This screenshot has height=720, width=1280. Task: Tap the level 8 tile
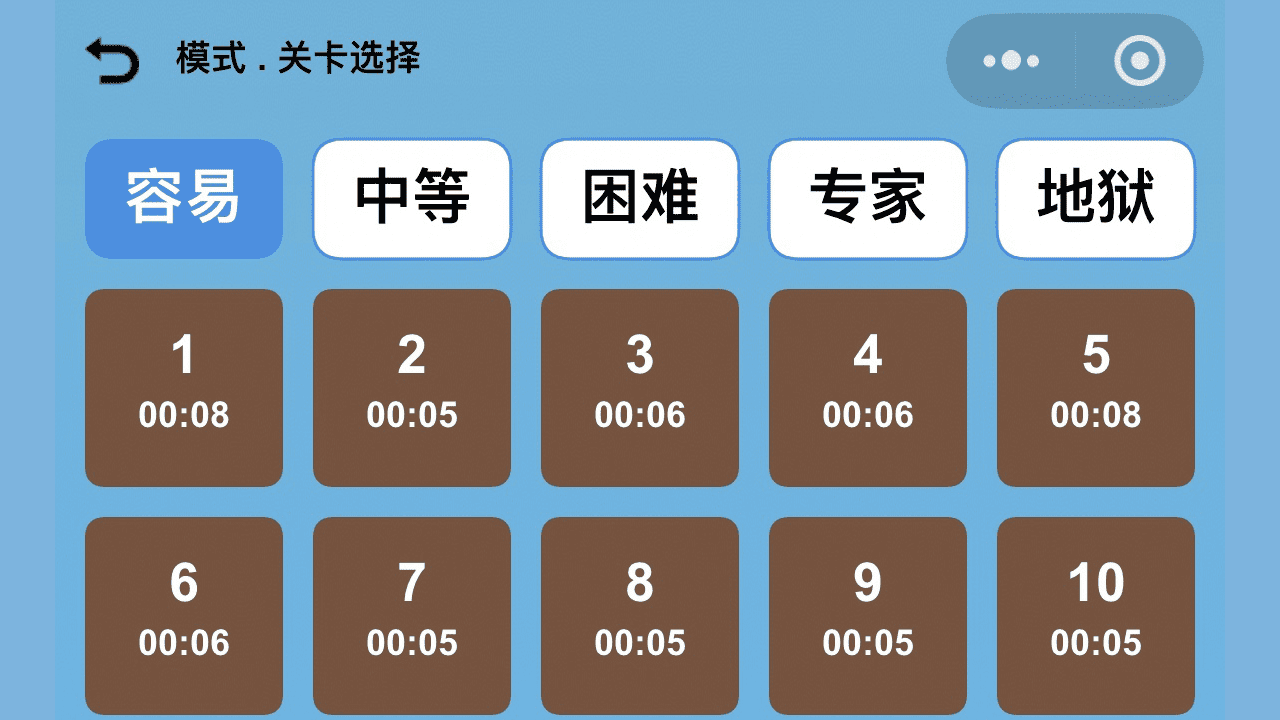[640, 614]
